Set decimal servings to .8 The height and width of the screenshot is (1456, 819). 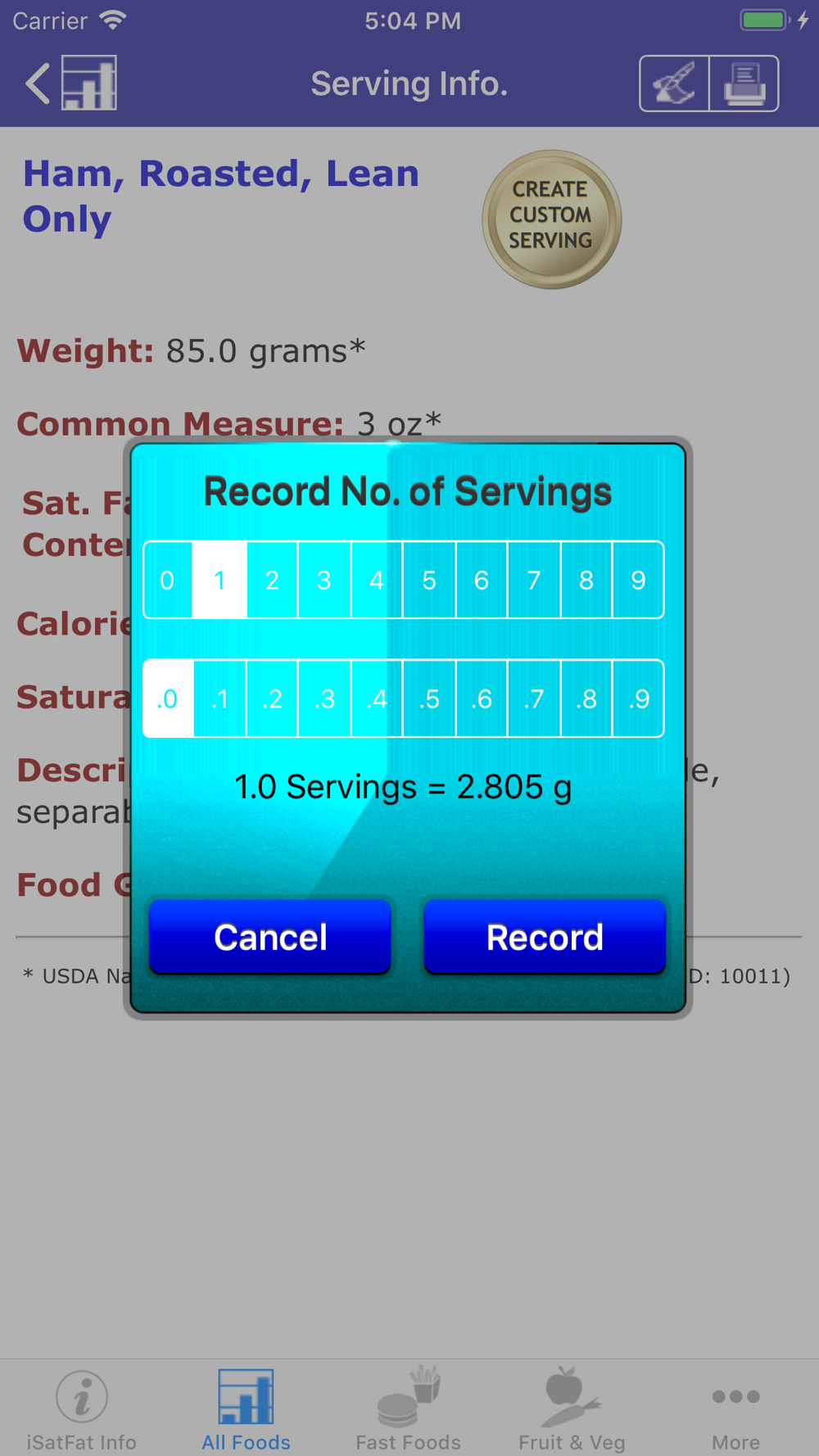tap(586, 699)
